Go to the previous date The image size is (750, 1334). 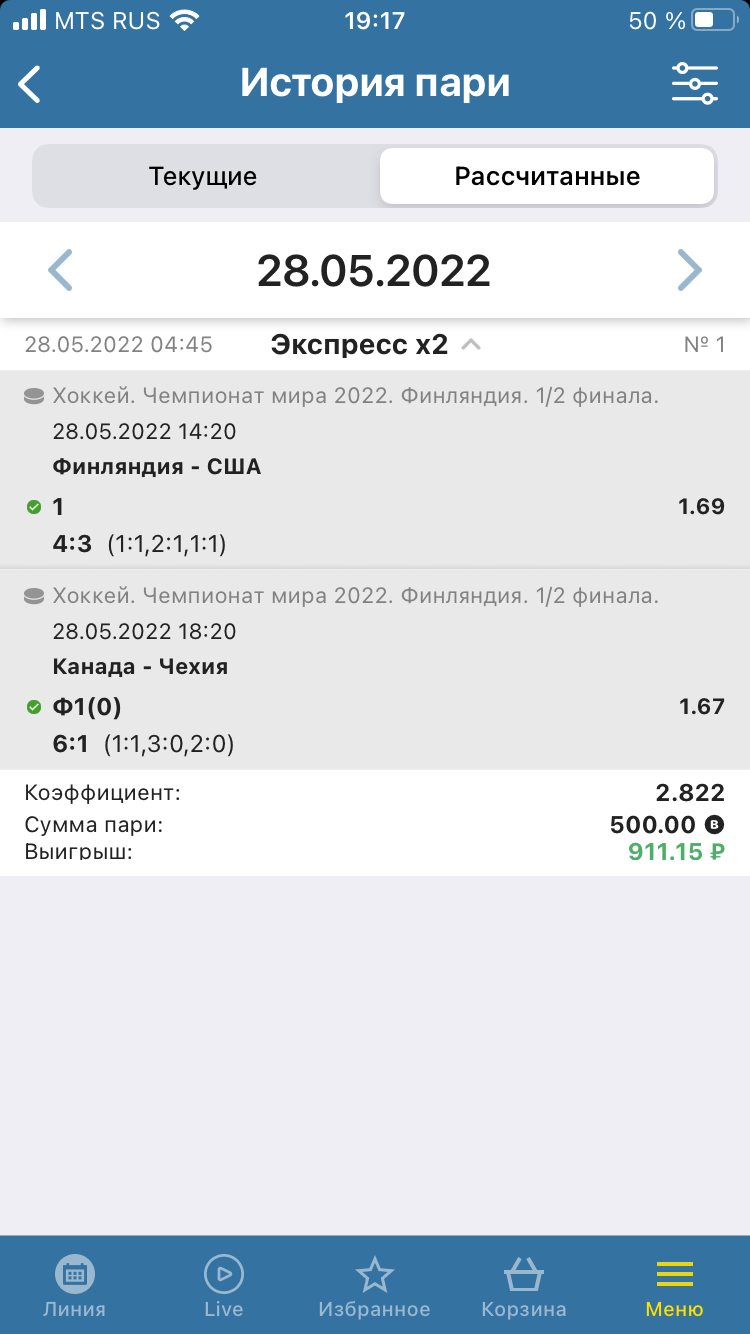[61, 270]
